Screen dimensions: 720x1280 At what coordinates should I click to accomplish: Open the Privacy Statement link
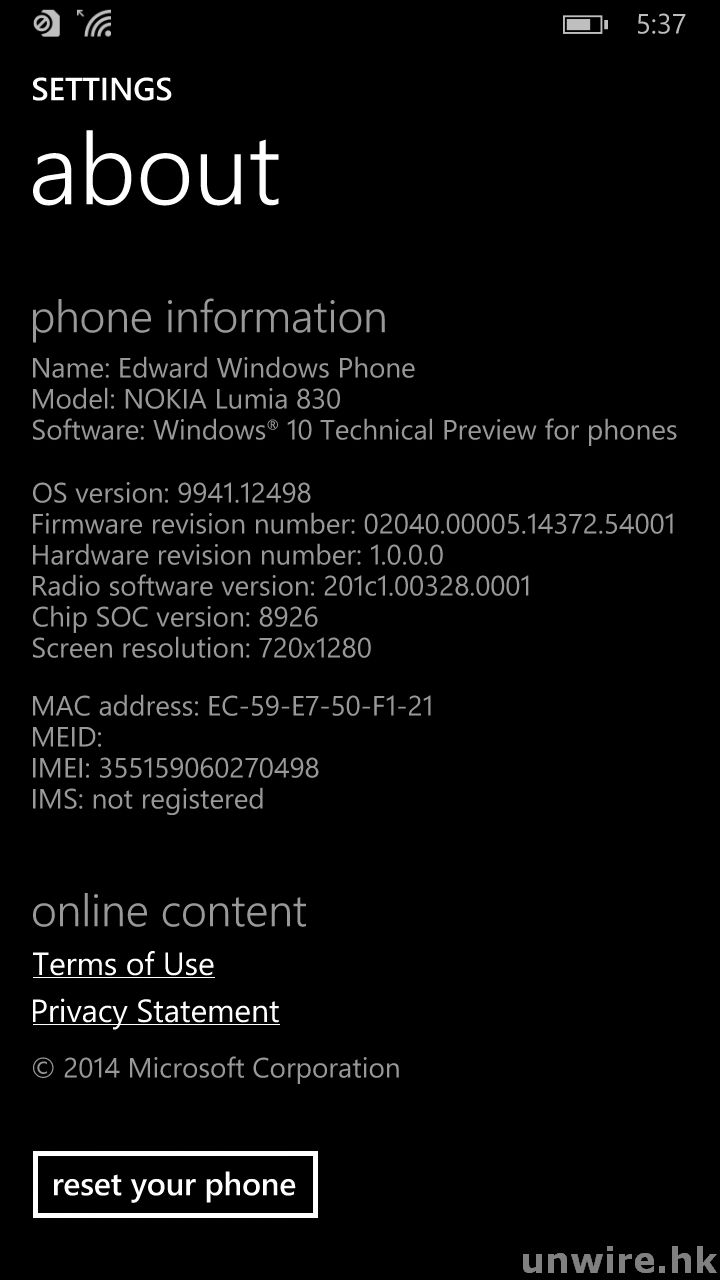coord(155,1011)
